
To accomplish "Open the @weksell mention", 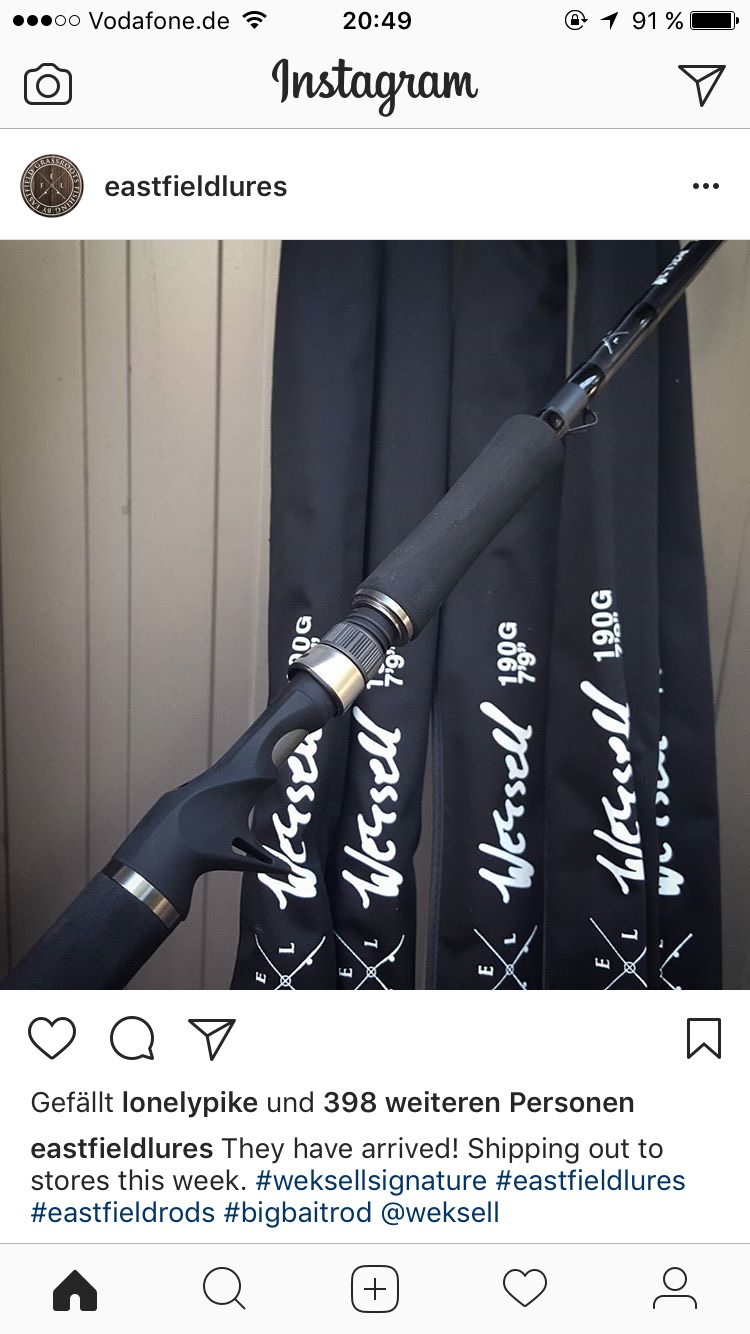I will [442, 1213].
